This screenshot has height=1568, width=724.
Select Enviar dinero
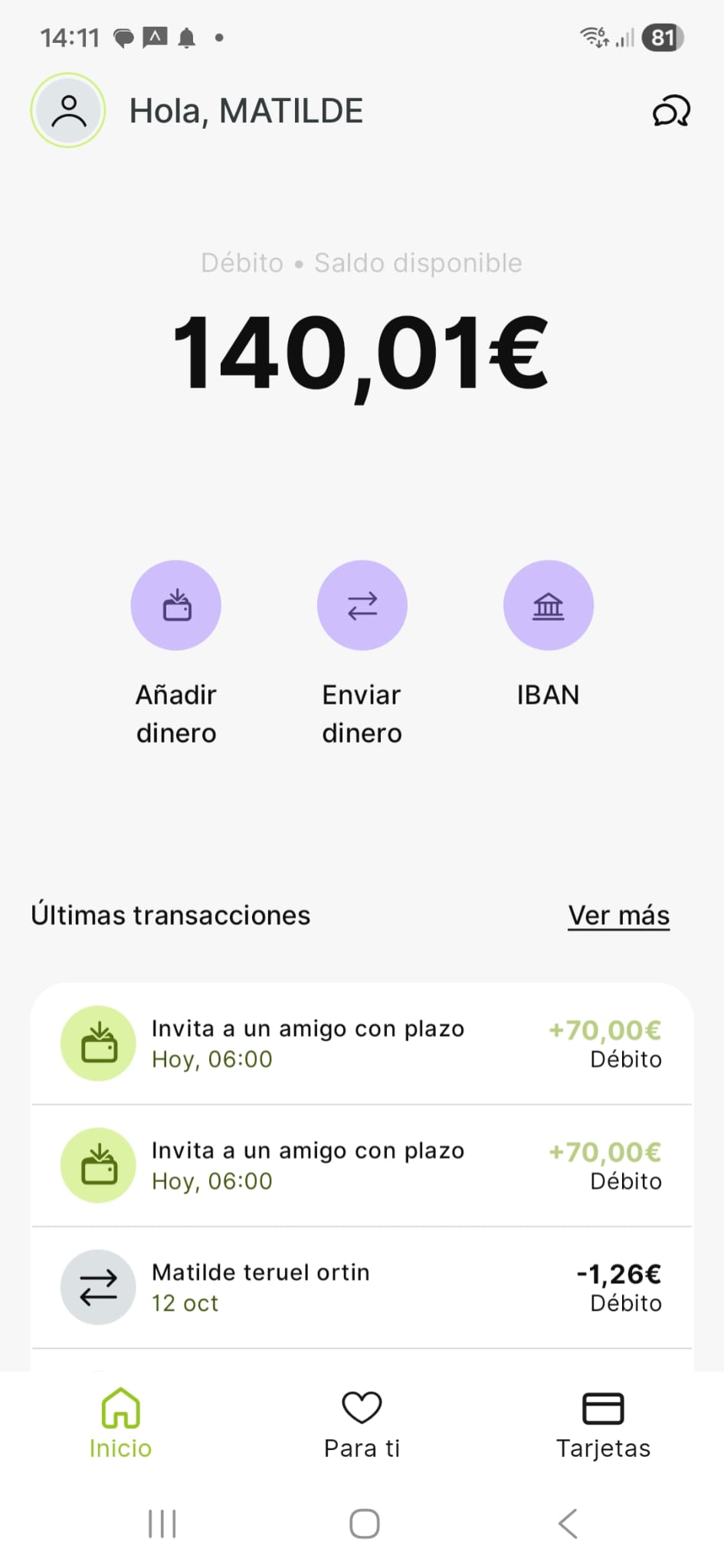362,606
